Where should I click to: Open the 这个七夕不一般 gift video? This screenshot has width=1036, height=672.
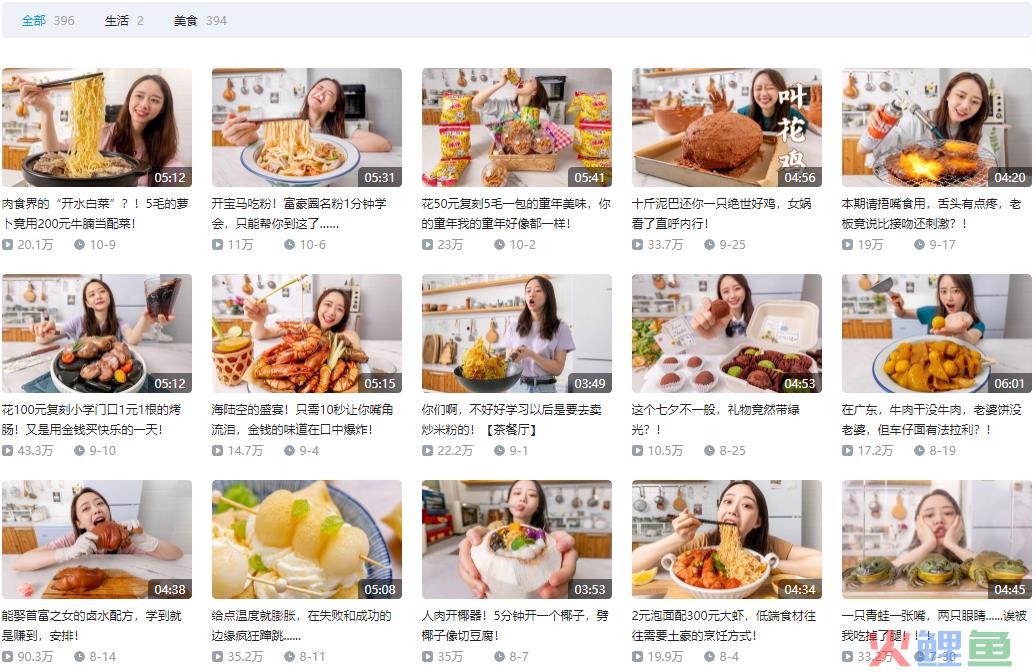click(x=727, y=333)
